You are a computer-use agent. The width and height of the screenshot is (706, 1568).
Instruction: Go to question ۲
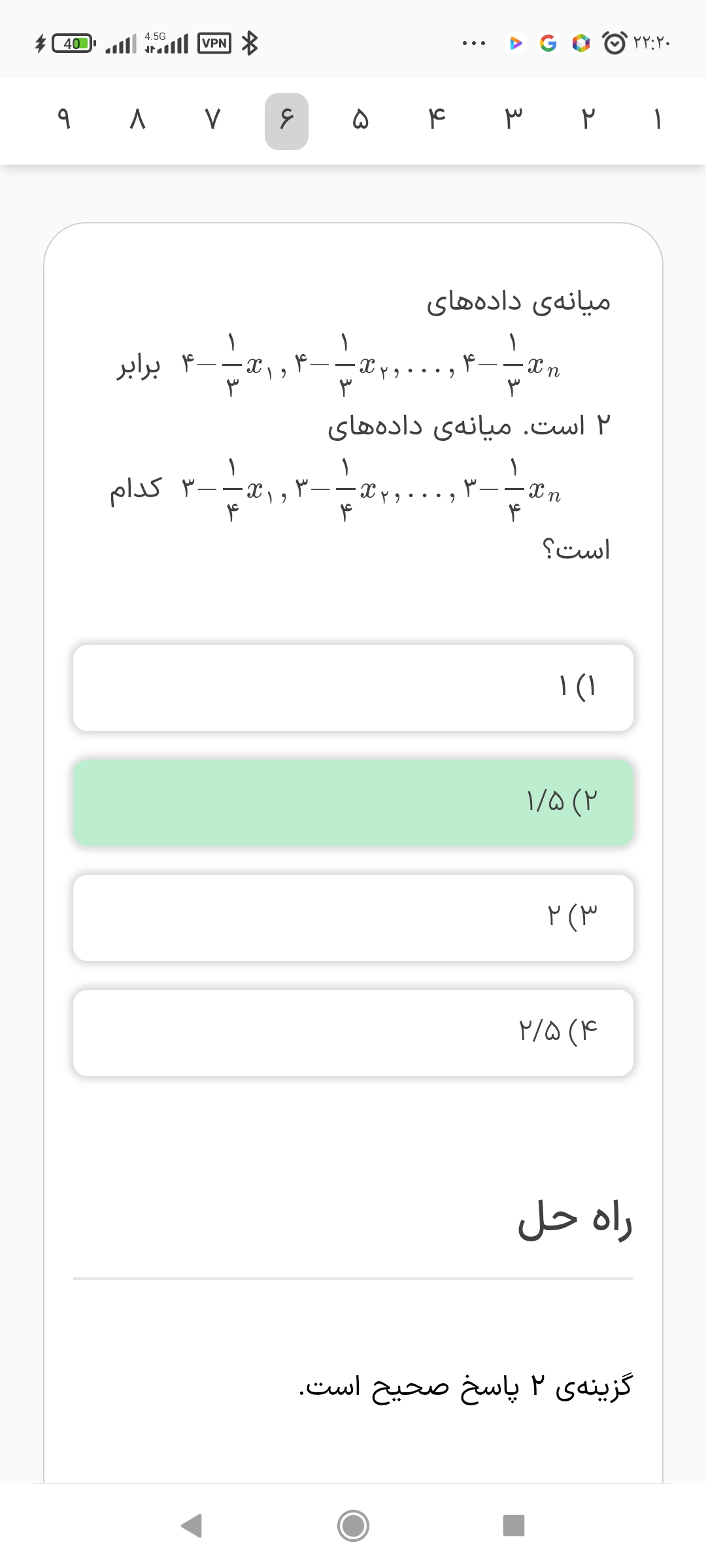coord(587,121)
